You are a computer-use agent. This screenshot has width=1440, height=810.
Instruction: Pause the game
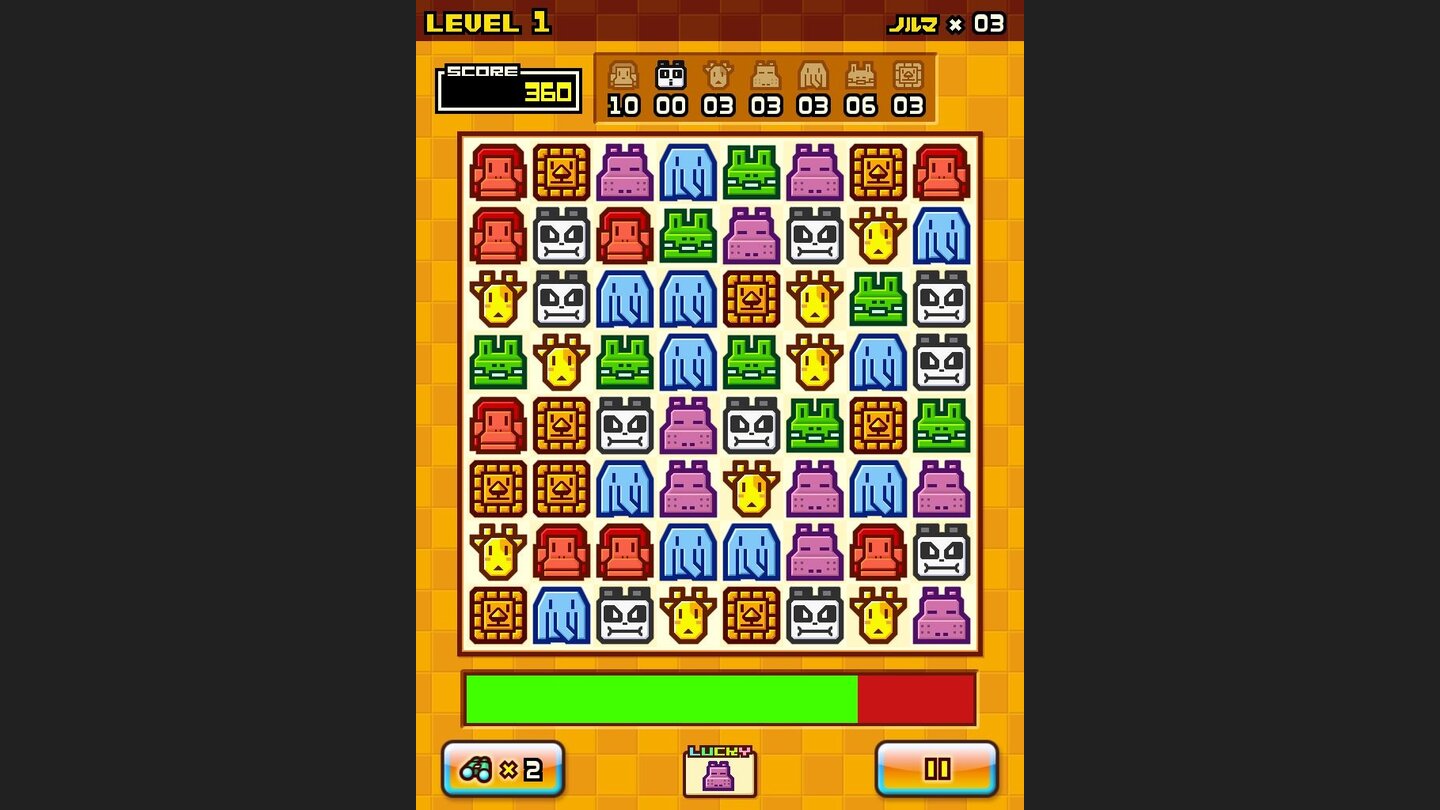point(936,769)
